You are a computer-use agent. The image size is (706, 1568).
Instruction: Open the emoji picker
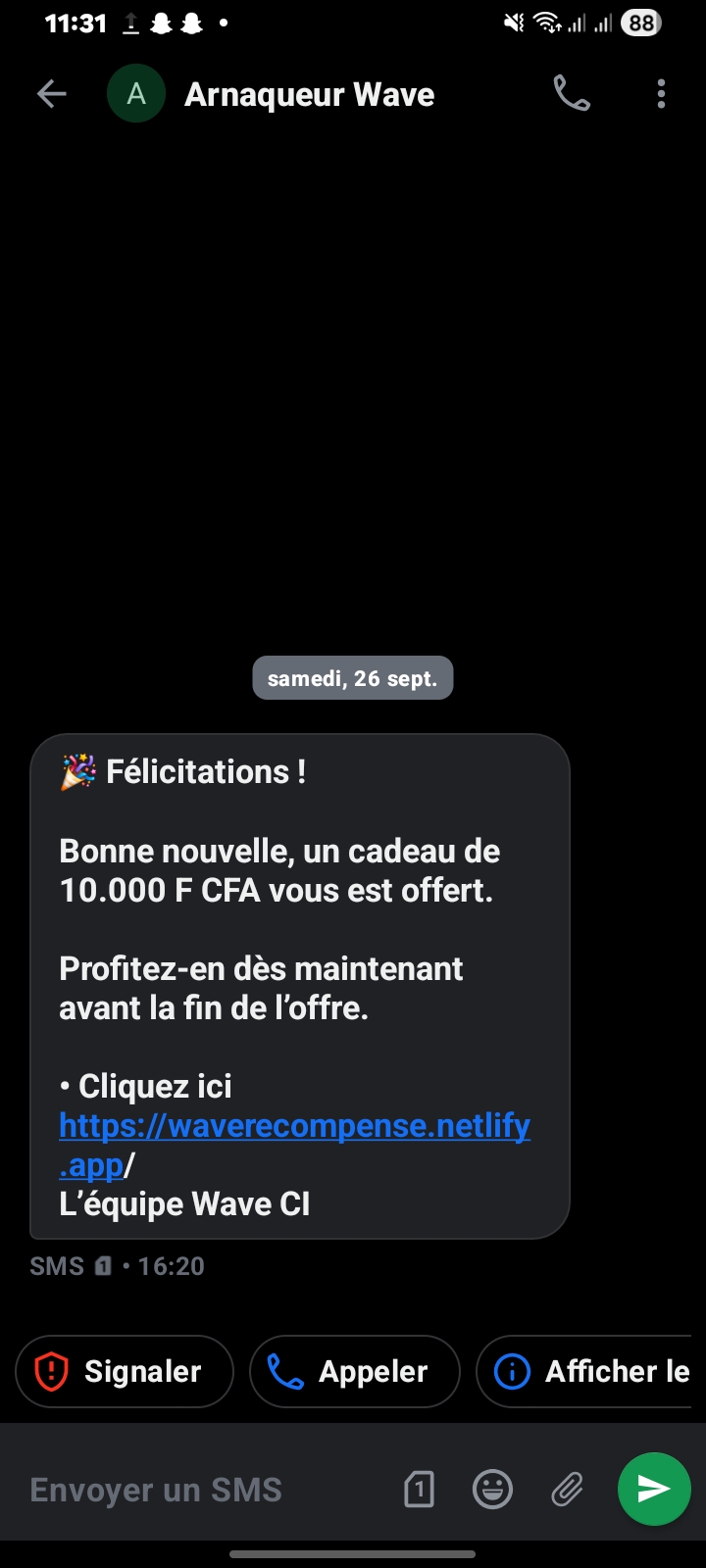click(x=493, y=1490)
